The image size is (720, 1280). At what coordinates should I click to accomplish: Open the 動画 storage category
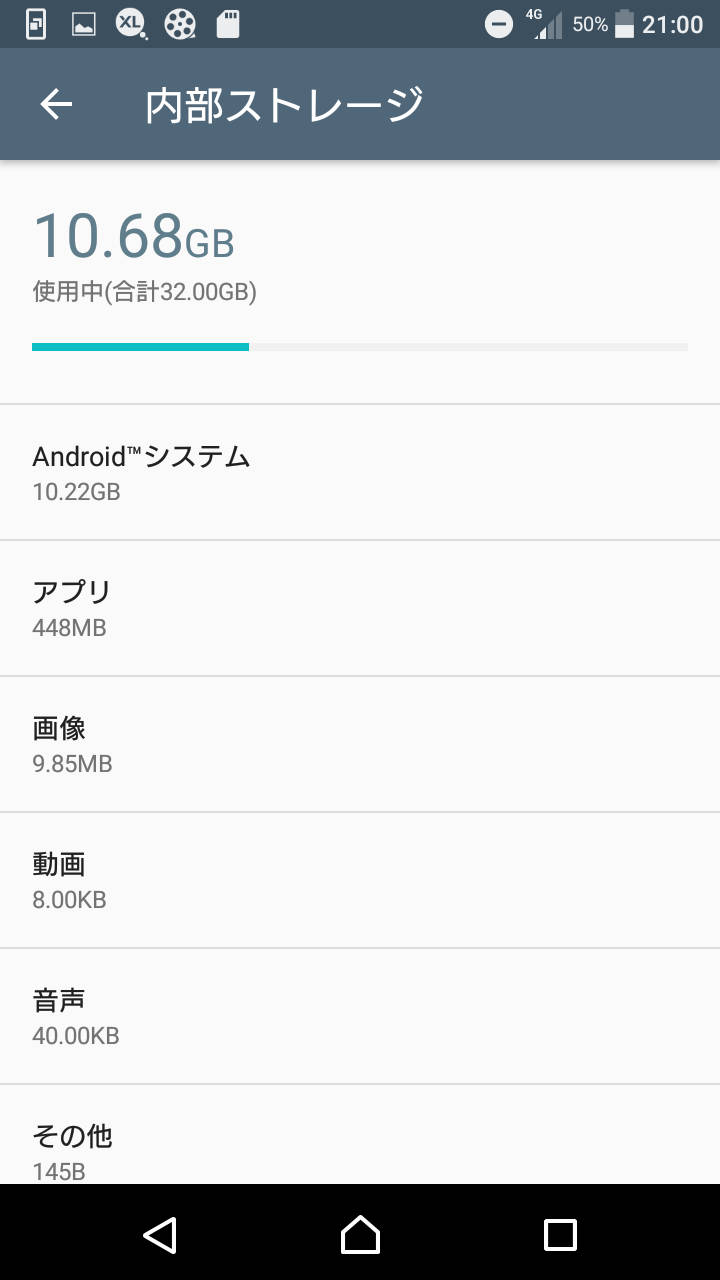coord(360,880)
